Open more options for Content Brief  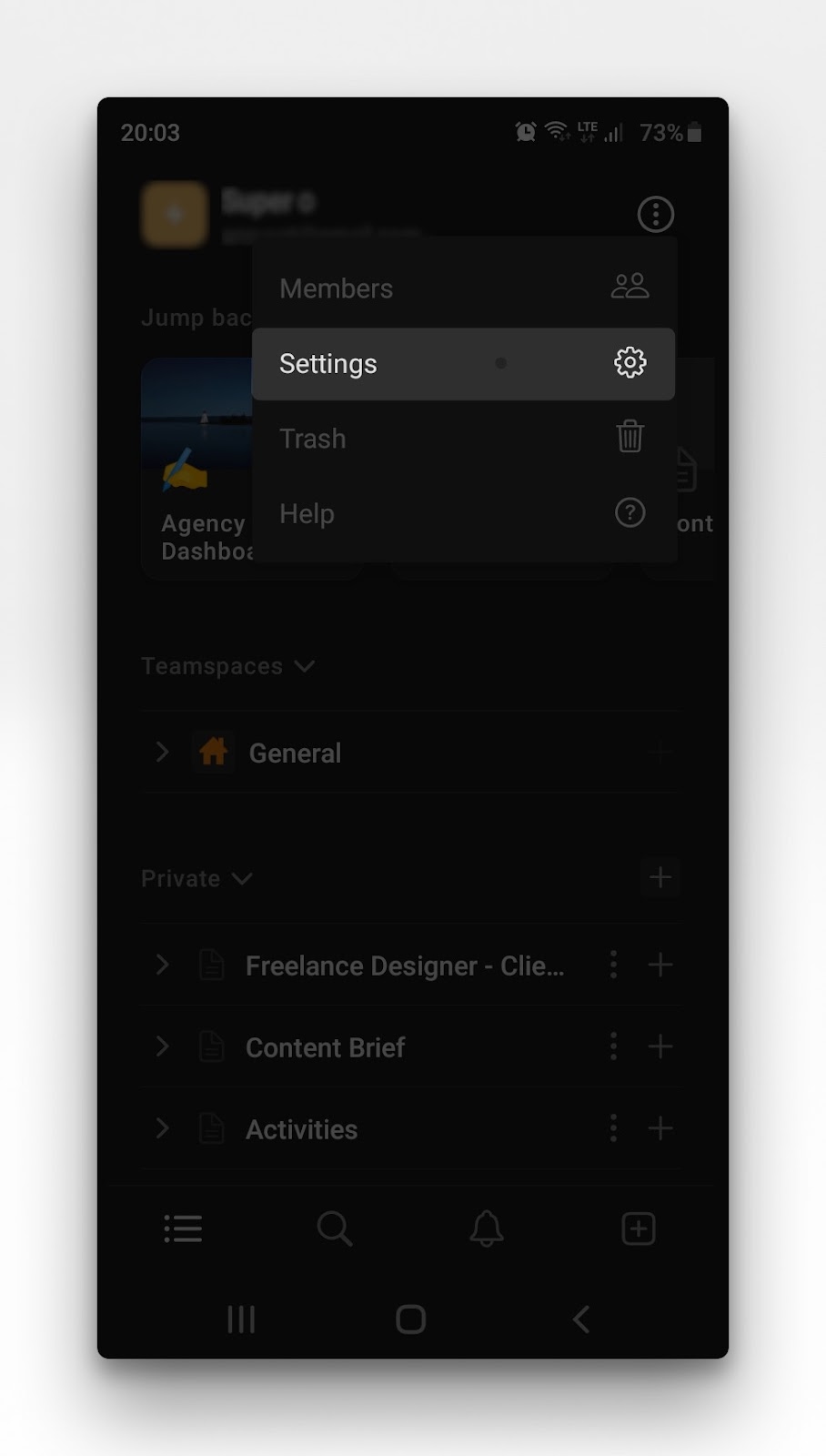tap(613, 1046)
